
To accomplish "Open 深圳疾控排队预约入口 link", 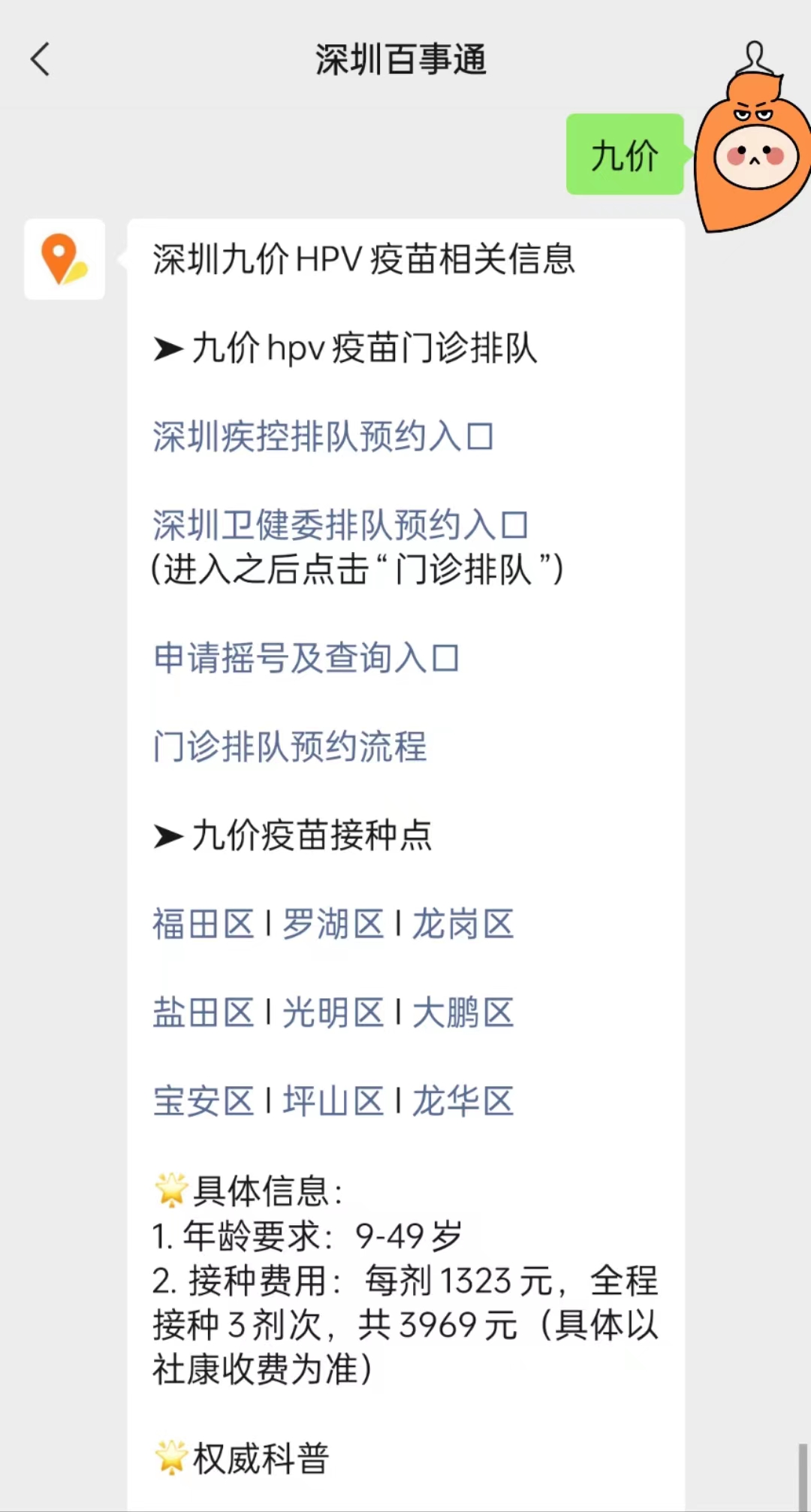I will pos(323,436).
